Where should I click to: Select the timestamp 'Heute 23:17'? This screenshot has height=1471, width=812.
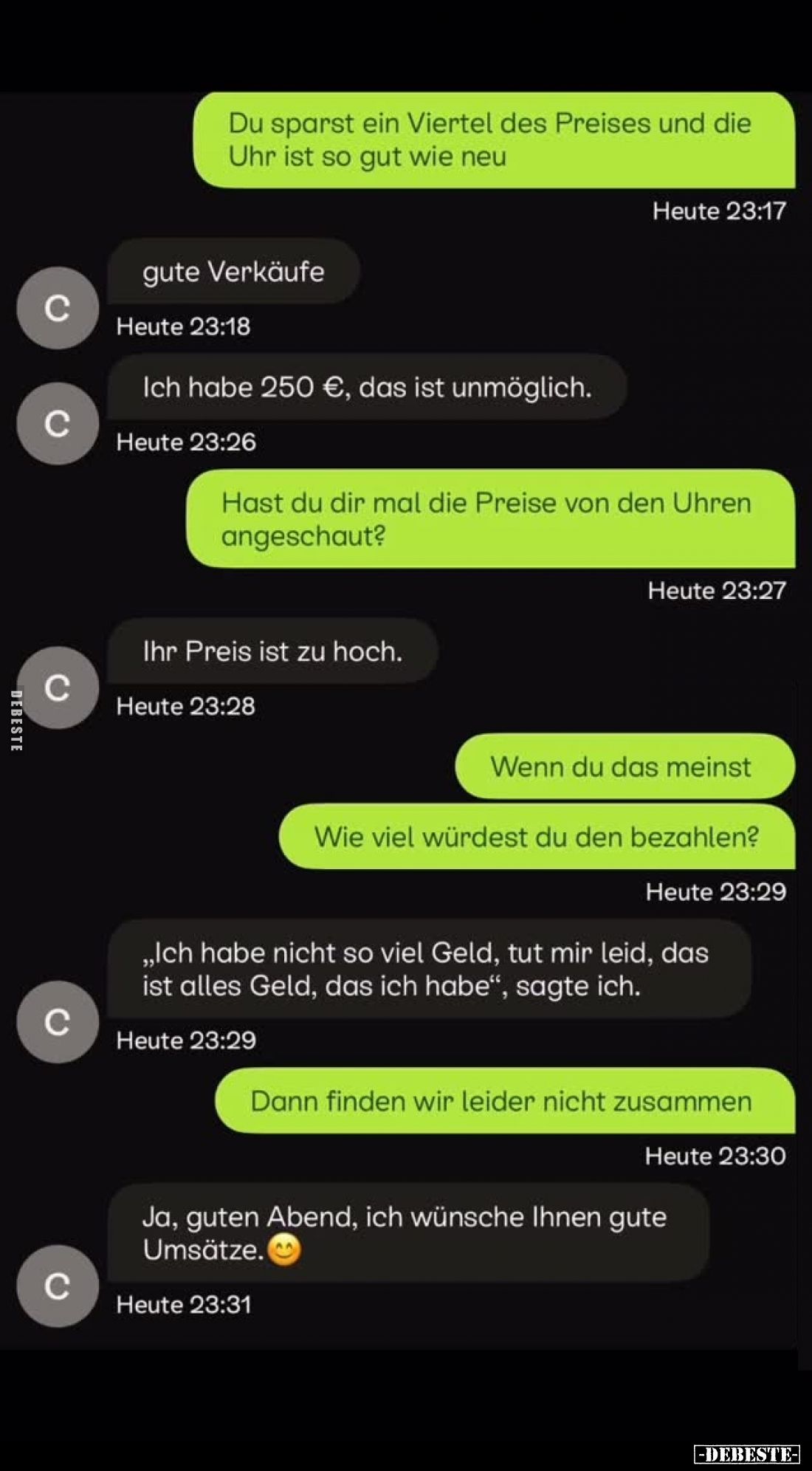719,211
